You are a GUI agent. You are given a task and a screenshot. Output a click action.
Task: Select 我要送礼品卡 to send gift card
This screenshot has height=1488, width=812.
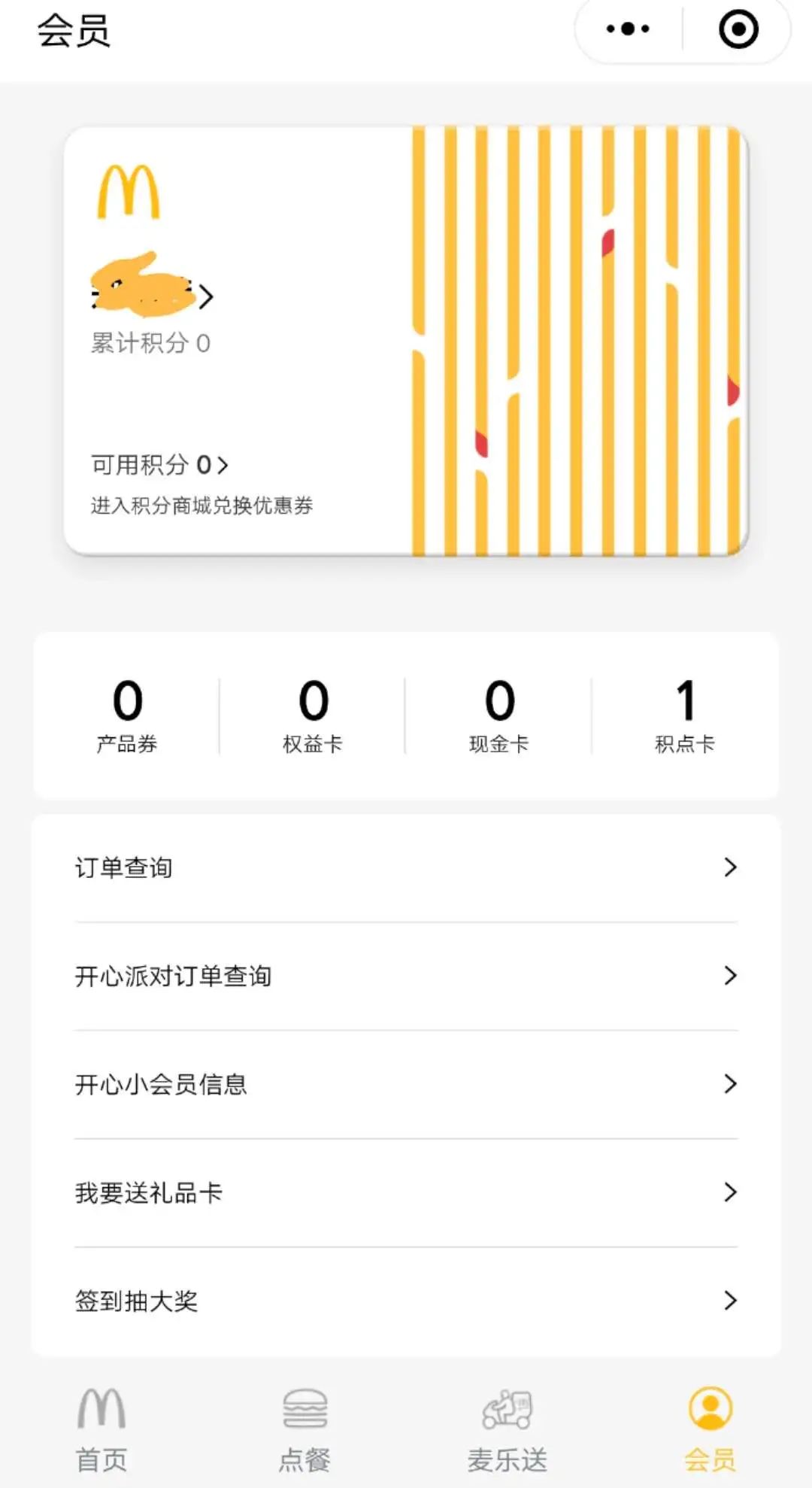tap(406, 1193)
